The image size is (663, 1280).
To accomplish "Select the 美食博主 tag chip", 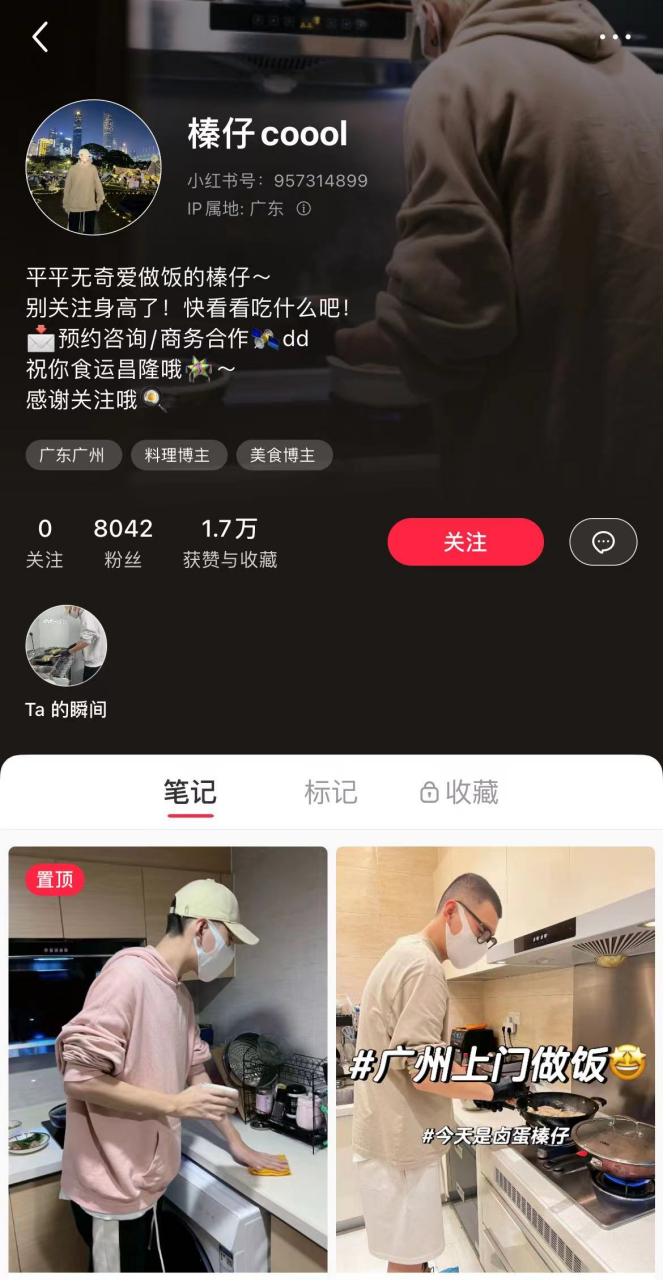I will click(283, 455).
